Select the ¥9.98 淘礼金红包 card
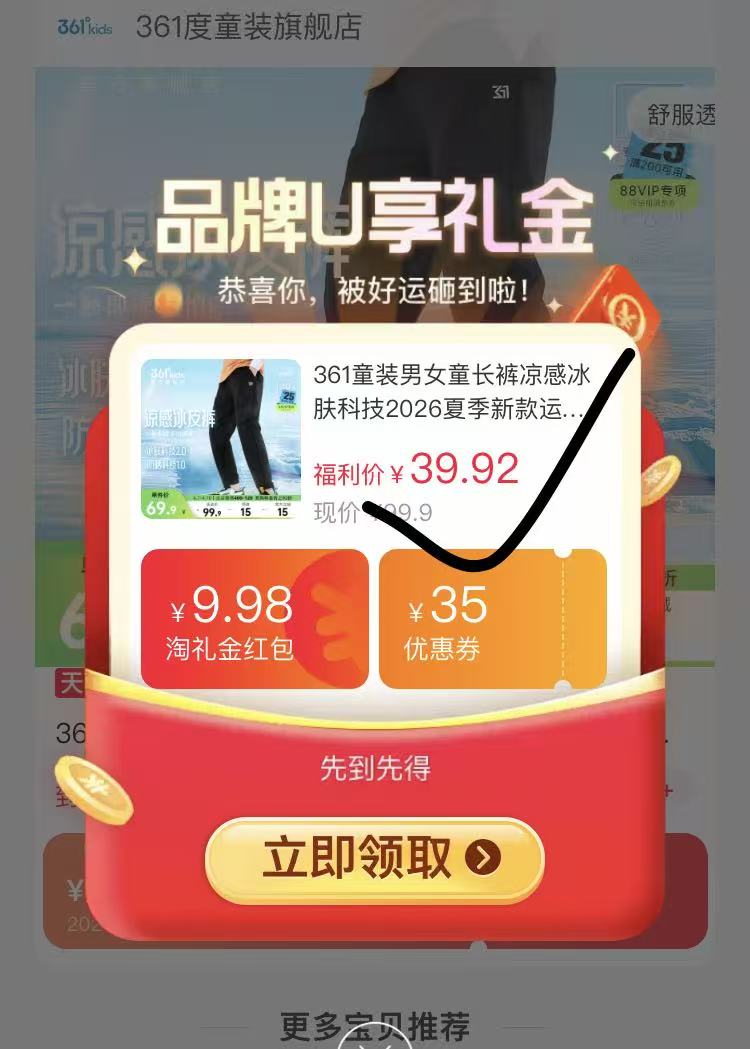 coord(254,619)
